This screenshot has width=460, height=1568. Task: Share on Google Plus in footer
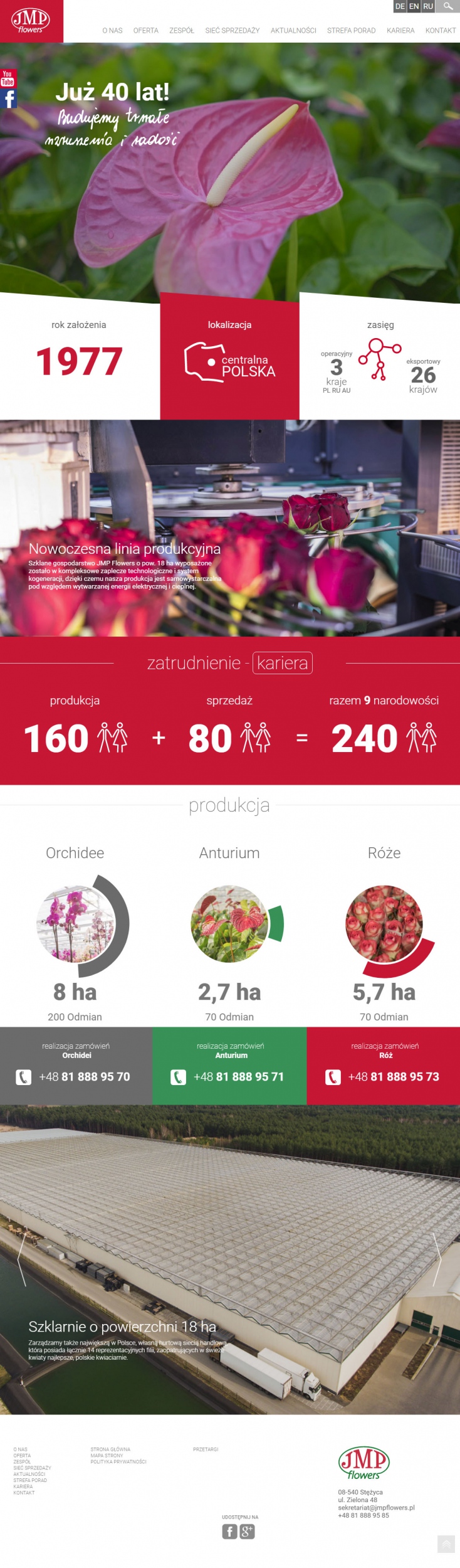(x=247, y=1531)
